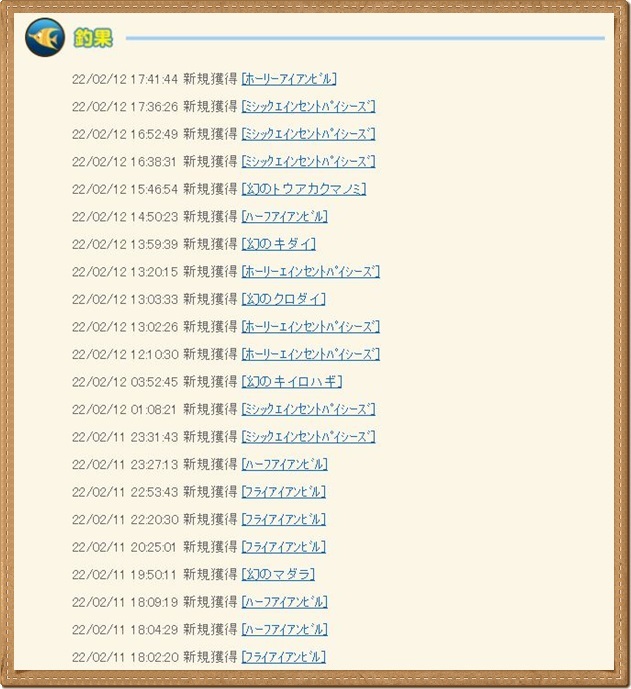Open ハーフアイアンビル link at 18:09:19
631x689 pixels.
(x=284, y=602)
